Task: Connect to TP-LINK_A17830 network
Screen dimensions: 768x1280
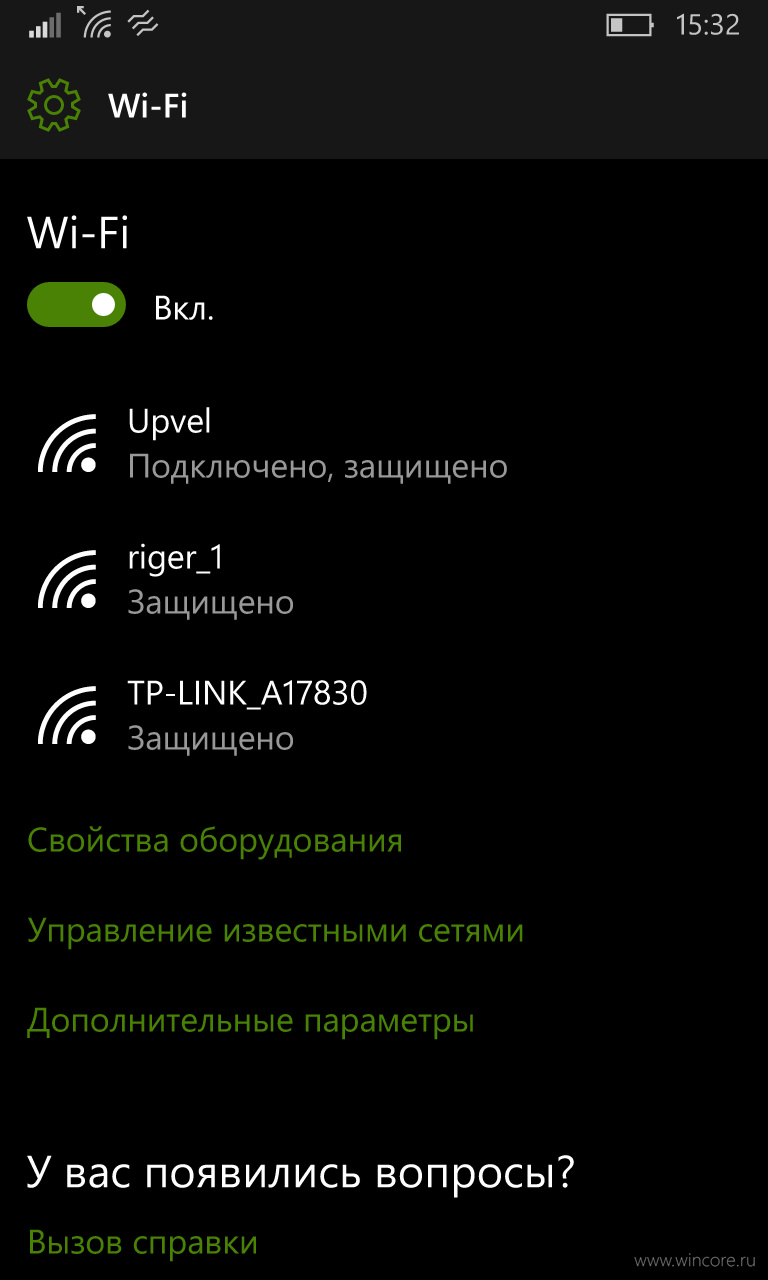Action: tap(384, 715)
